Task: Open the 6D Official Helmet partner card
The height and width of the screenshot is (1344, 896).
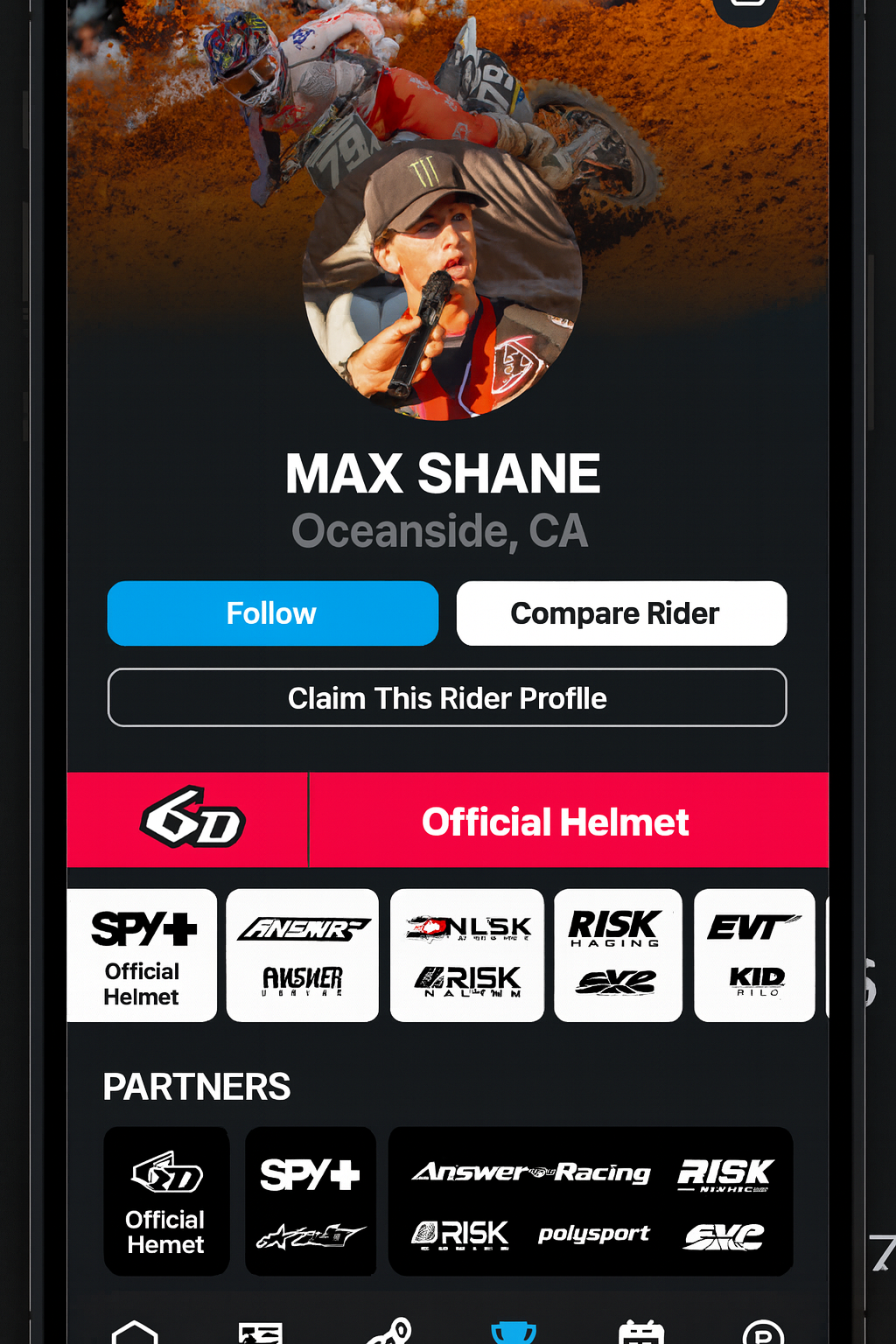Action: [x=166, y=1201]
